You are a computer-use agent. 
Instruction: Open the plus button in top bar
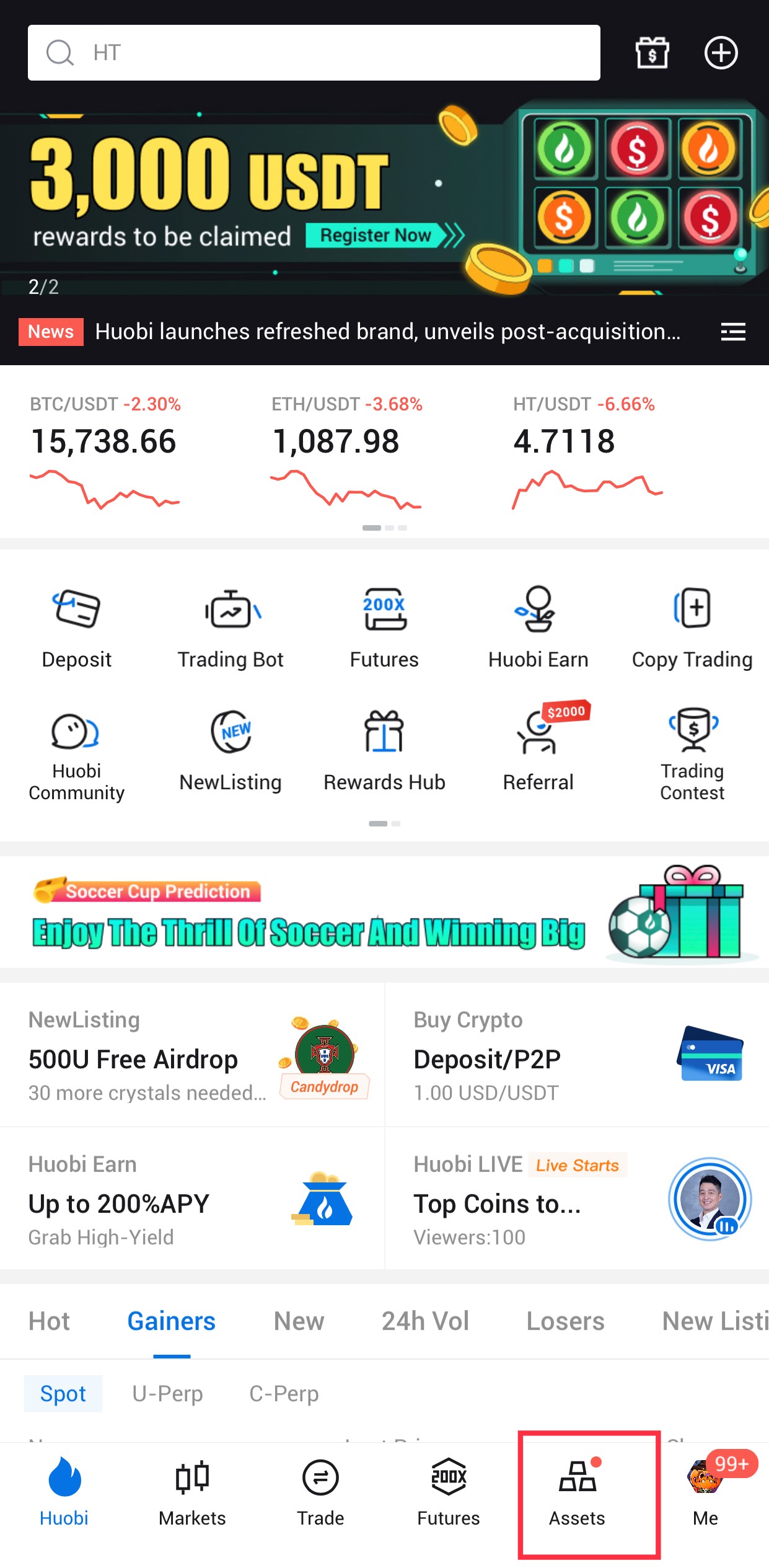click(x=721, y=53)
